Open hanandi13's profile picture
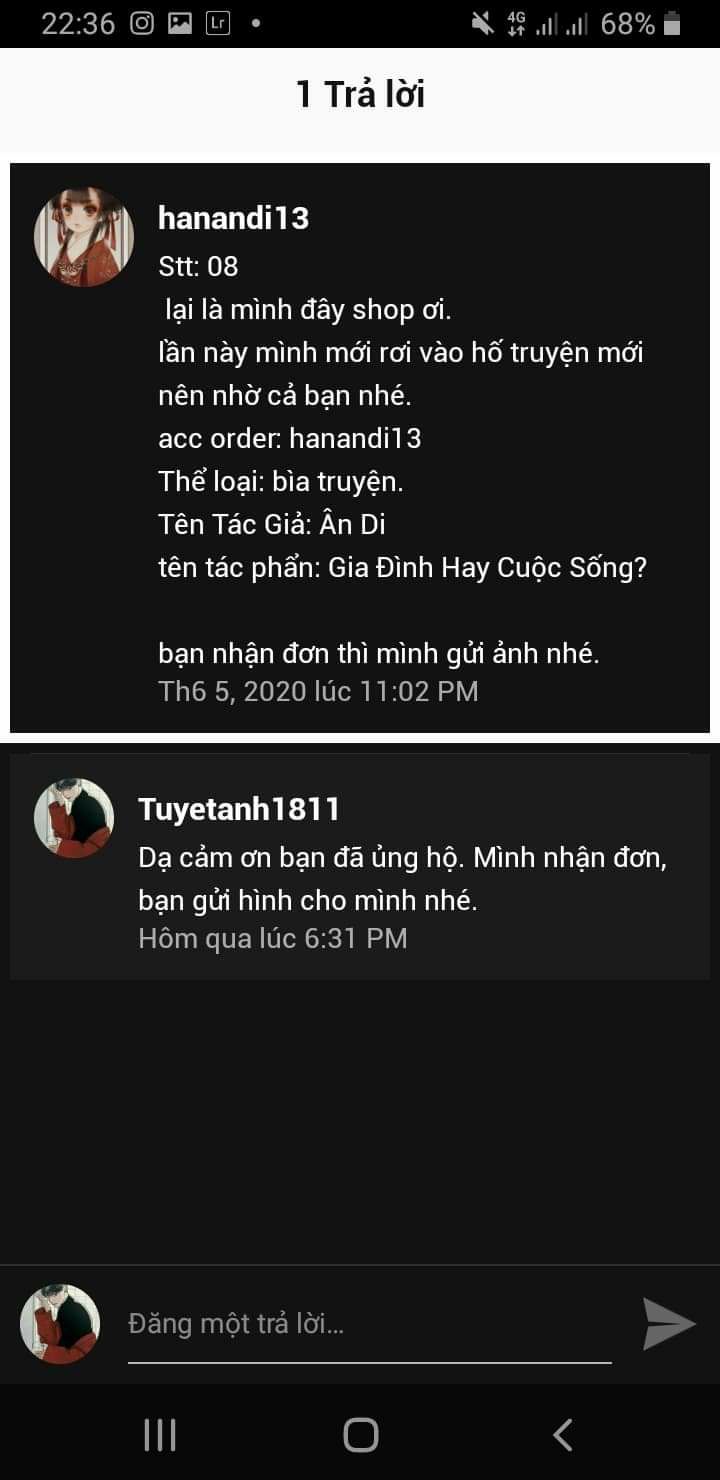The height and width of the screenshot is (1480, 720). 84,237
